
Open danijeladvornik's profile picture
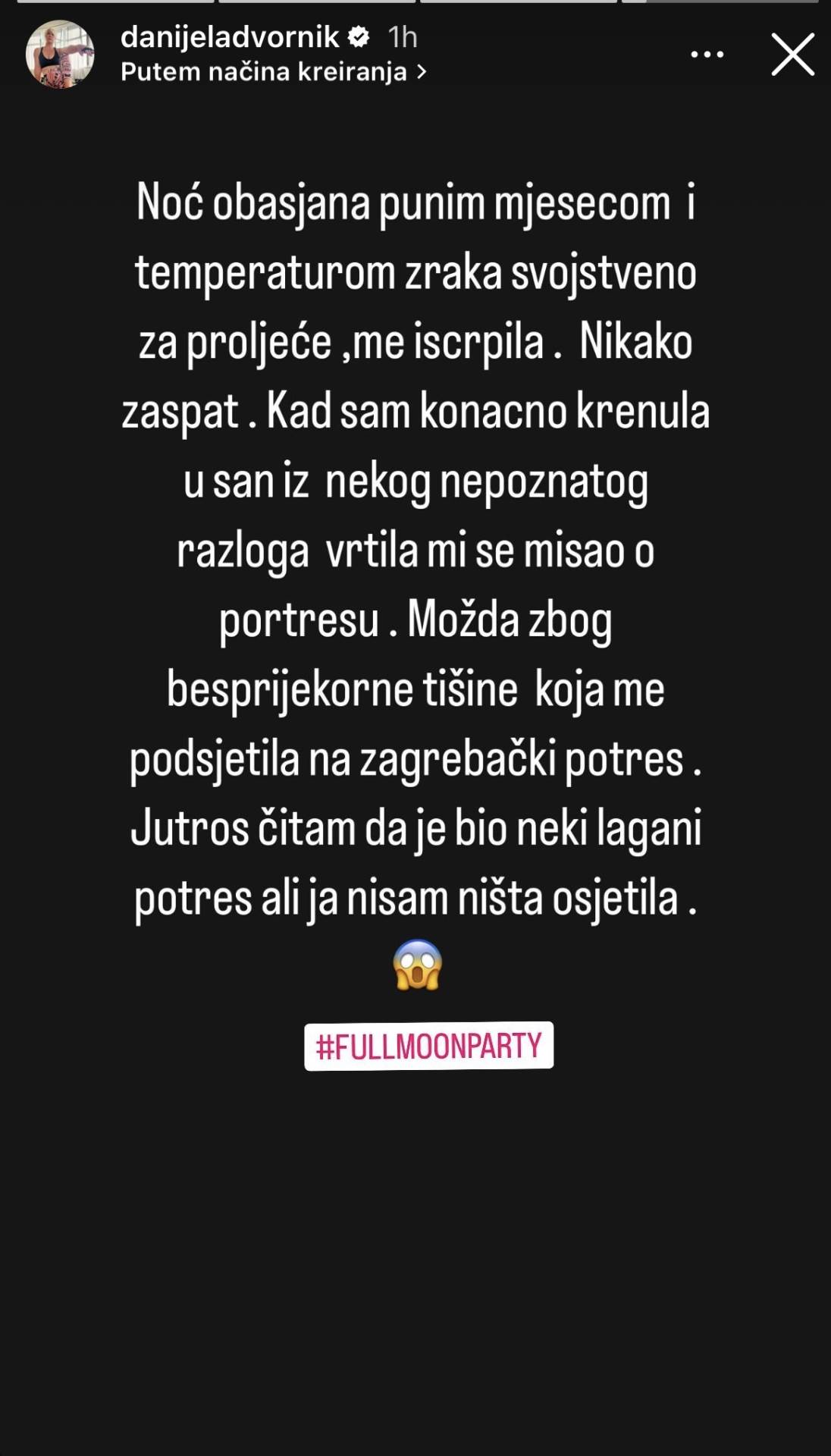coord(60,55)
